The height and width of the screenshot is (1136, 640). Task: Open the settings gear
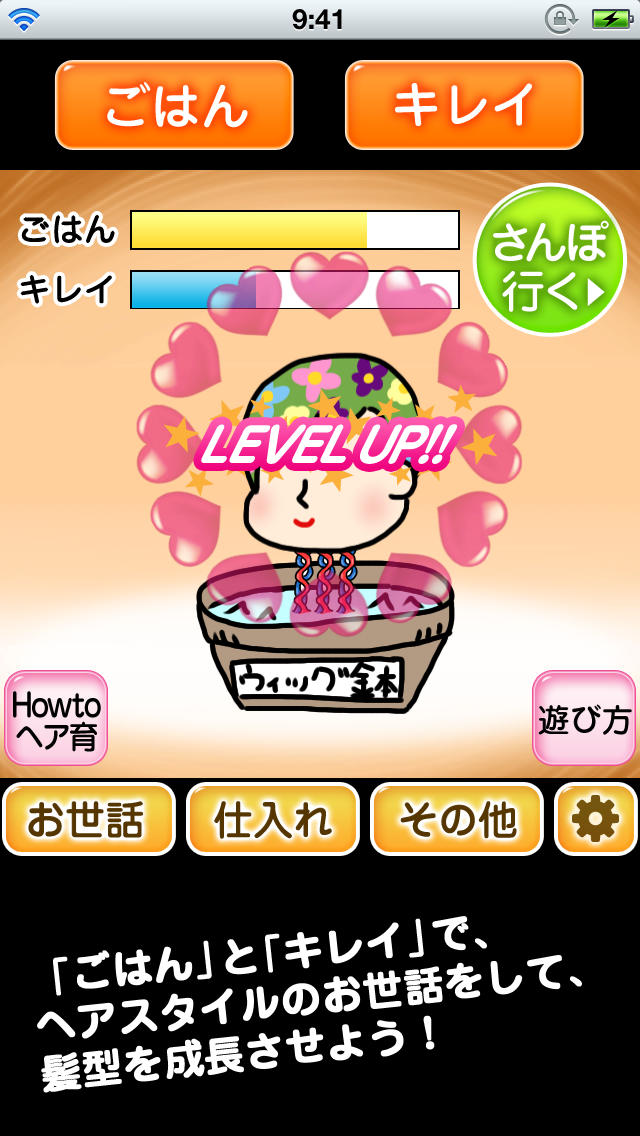(x=595, y=819)
